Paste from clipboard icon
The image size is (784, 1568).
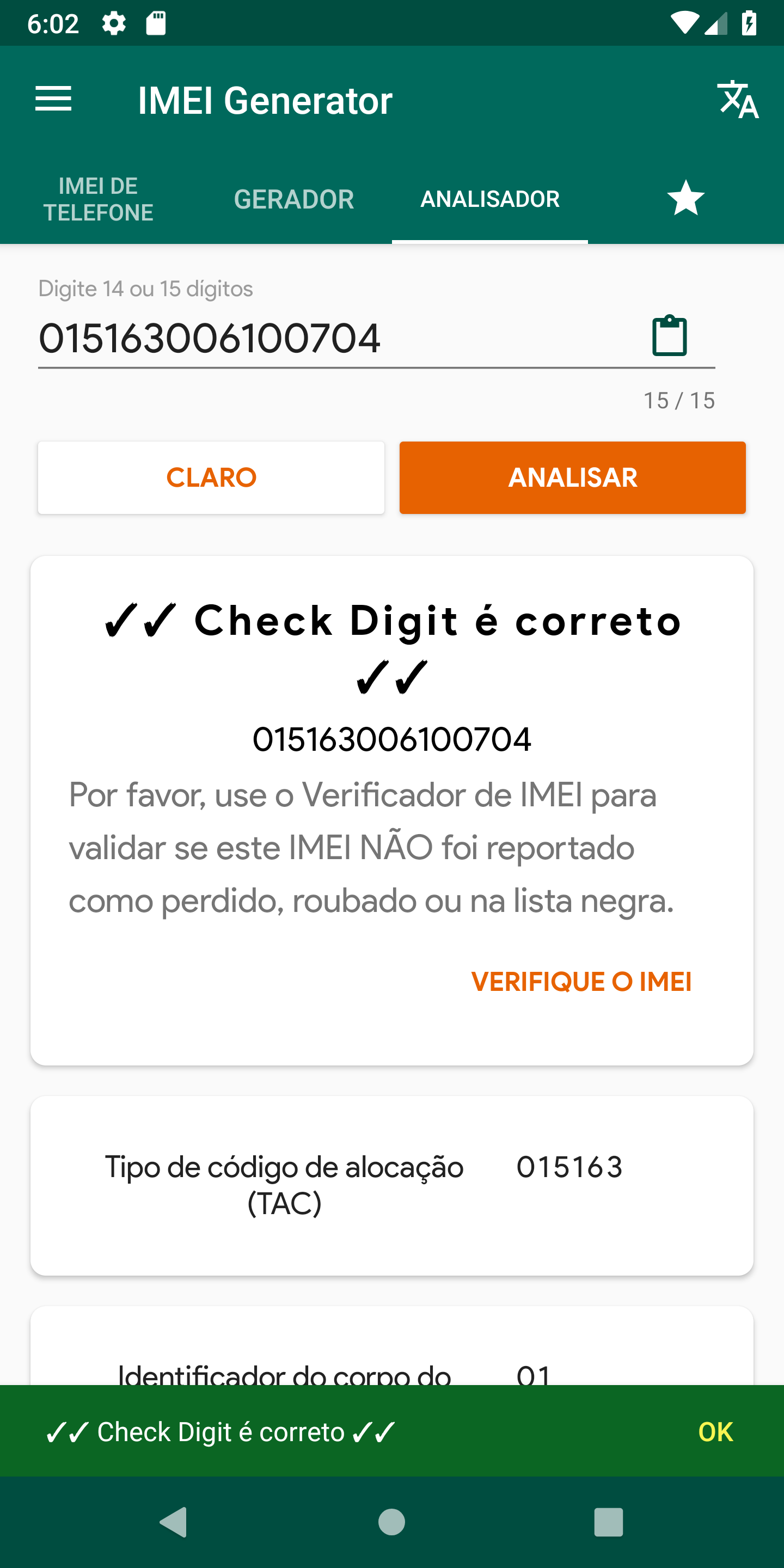click(x=670, y=335)
